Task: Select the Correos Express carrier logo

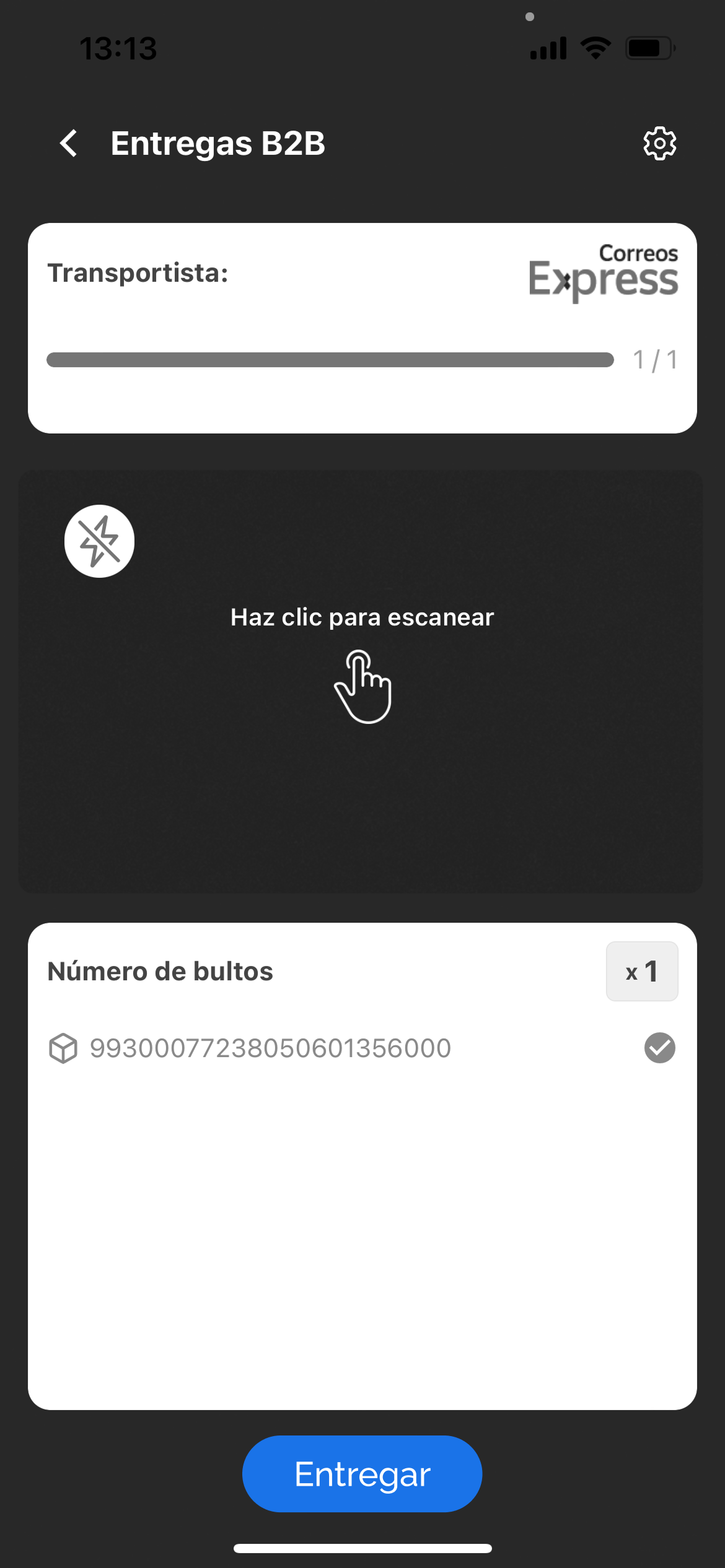Action: click(602, 271)
